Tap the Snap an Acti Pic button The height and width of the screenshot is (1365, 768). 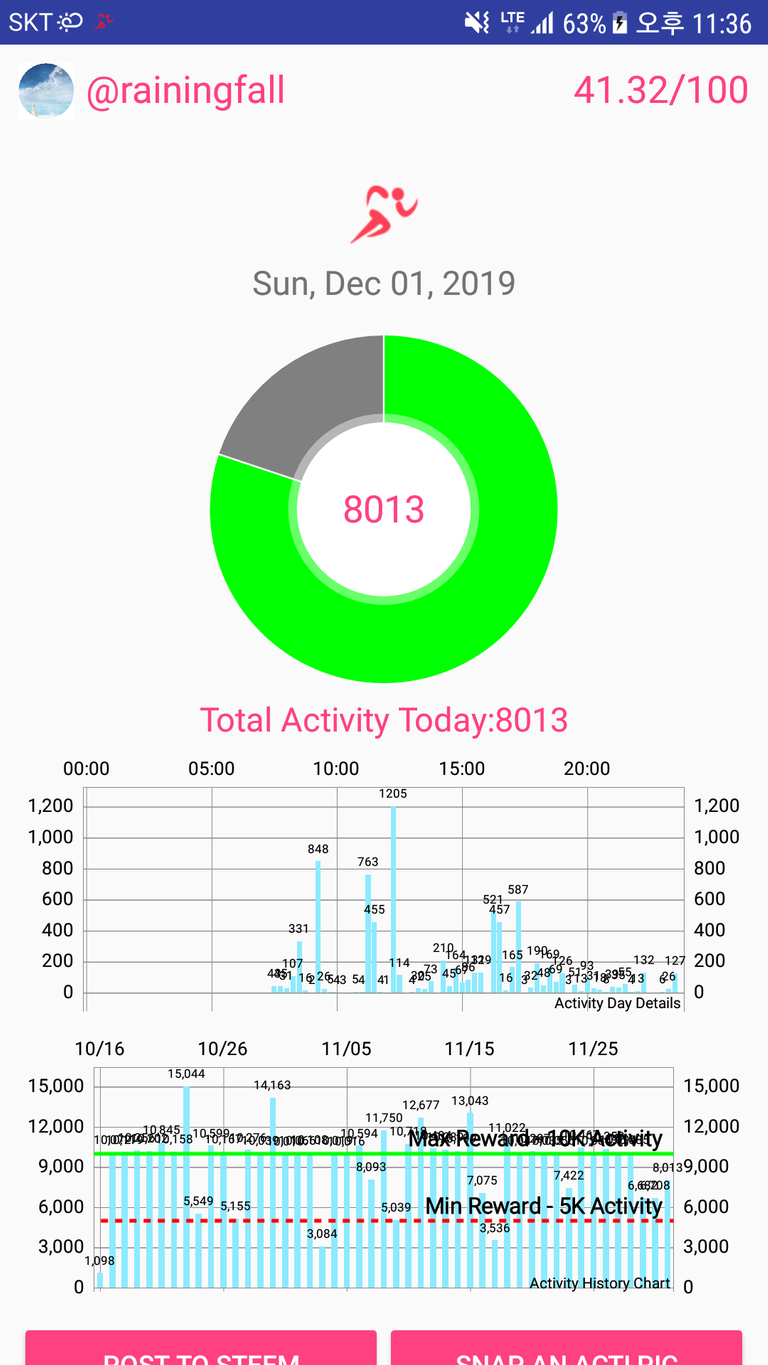[566, 1350]
